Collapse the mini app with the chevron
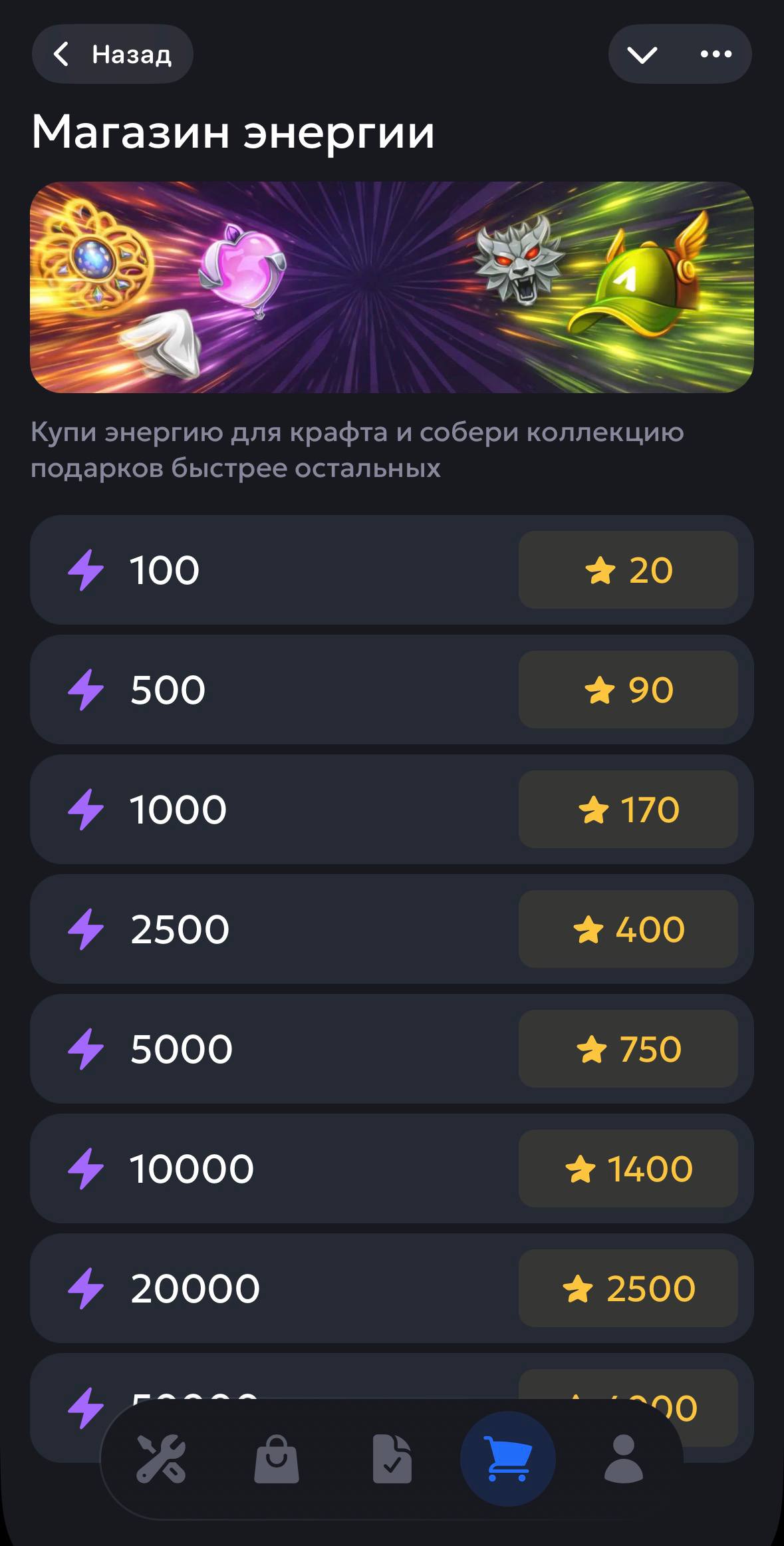This screenshot has width=784, height=1546. (642, 55)
